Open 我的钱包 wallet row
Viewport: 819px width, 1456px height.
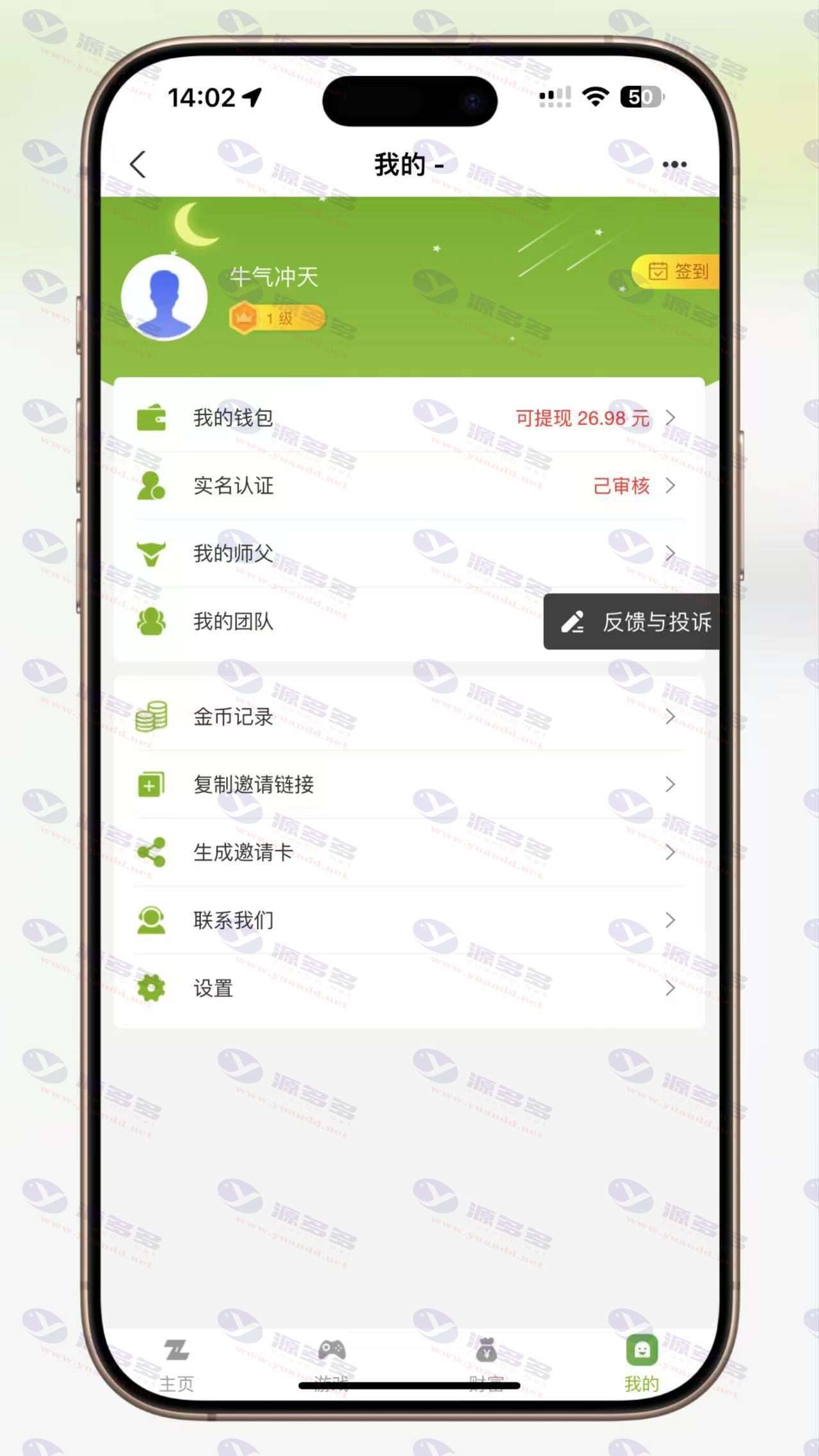coord(409,418)
